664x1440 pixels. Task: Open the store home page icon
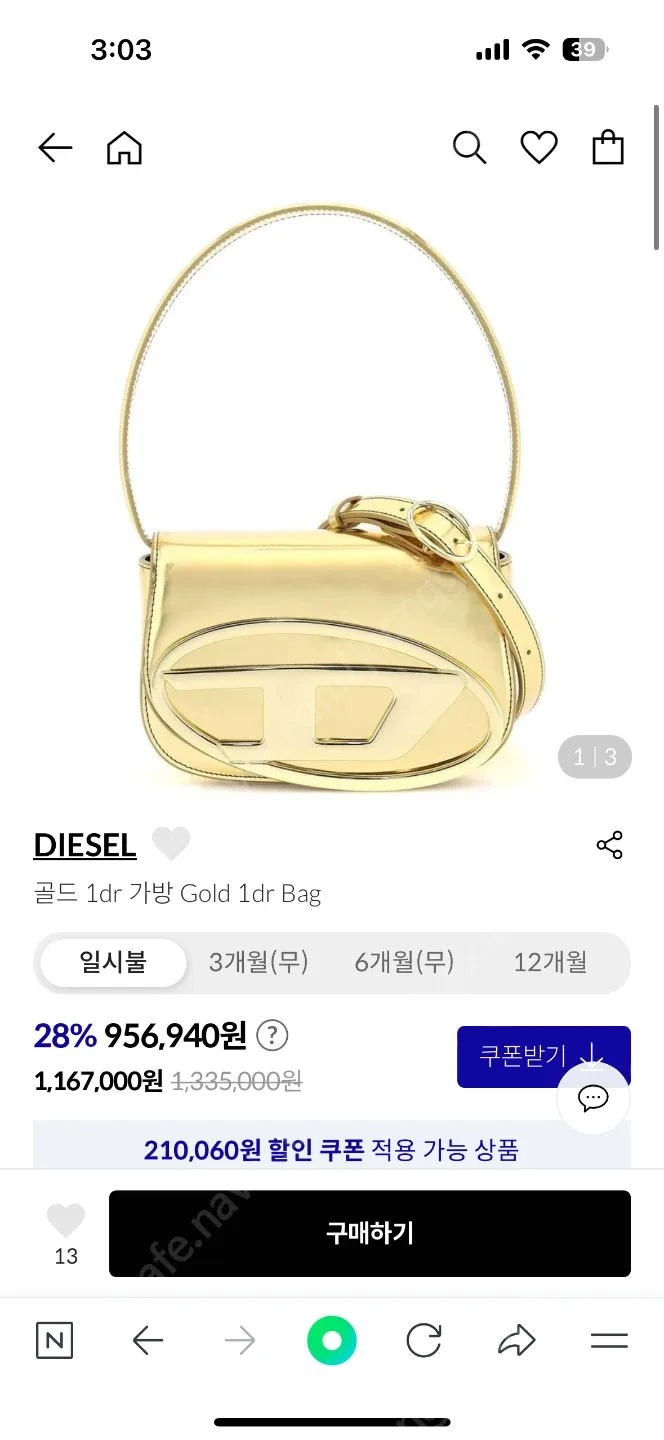tap(124, 149)
